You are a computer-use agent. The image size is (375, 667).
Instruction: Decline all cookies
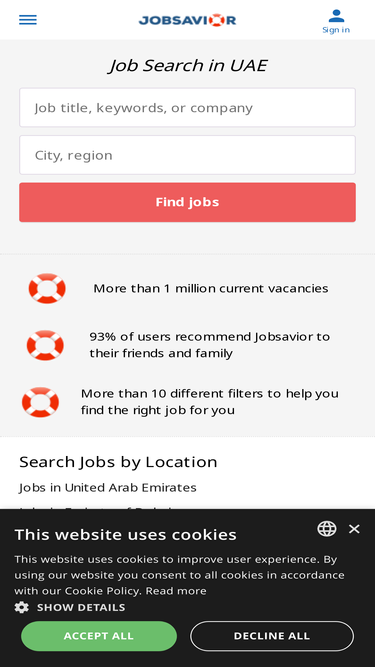point(272,636)
